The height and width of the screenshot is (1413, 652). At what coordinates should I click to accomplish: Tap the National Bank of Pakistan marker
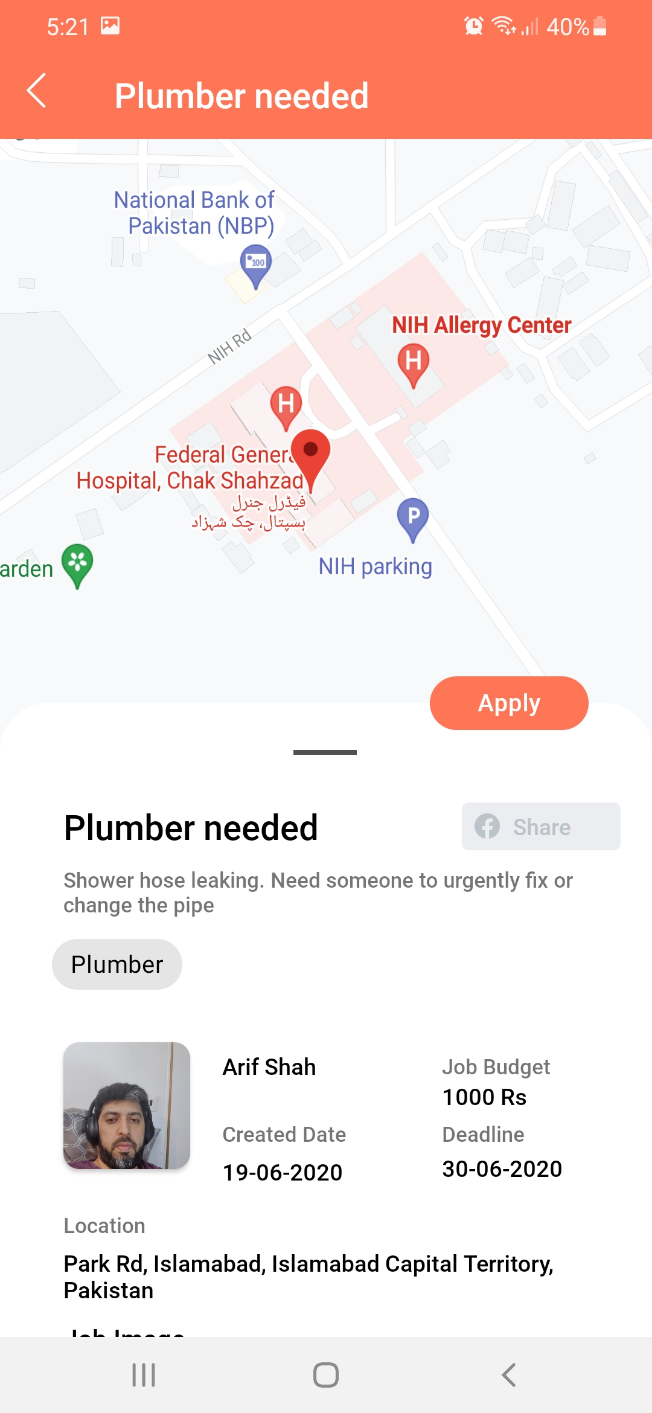click(257, 263)
